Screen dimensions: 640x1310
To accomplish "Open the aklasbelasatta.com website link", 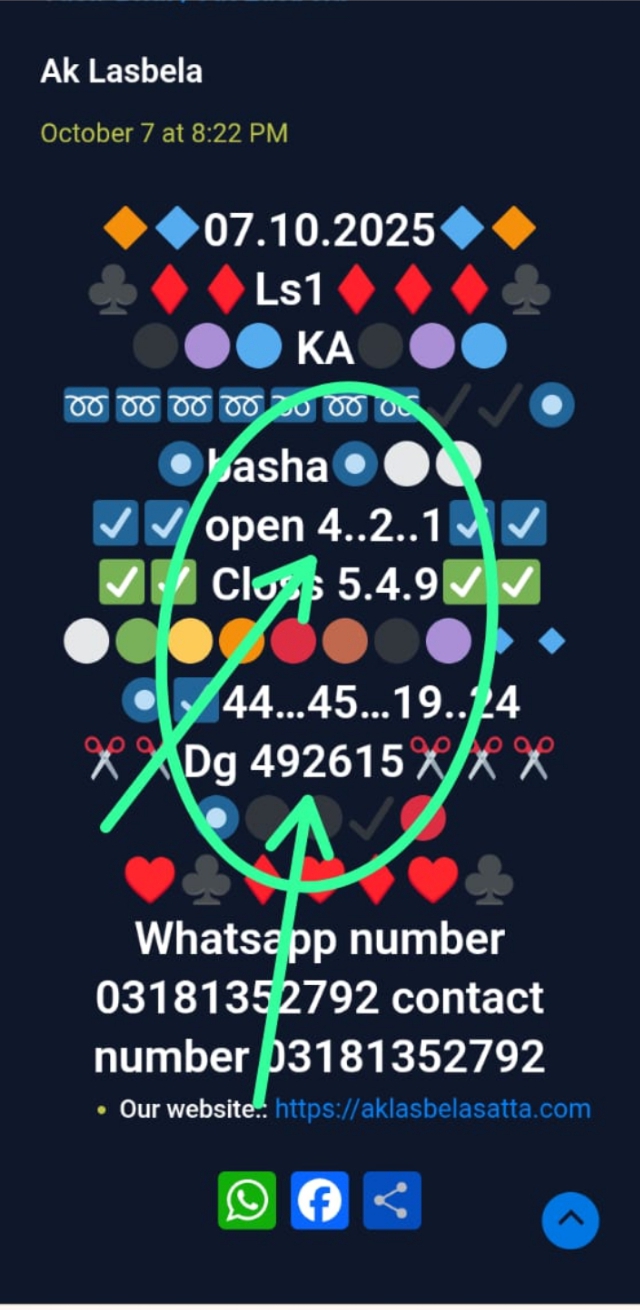I will [432, 1109].
